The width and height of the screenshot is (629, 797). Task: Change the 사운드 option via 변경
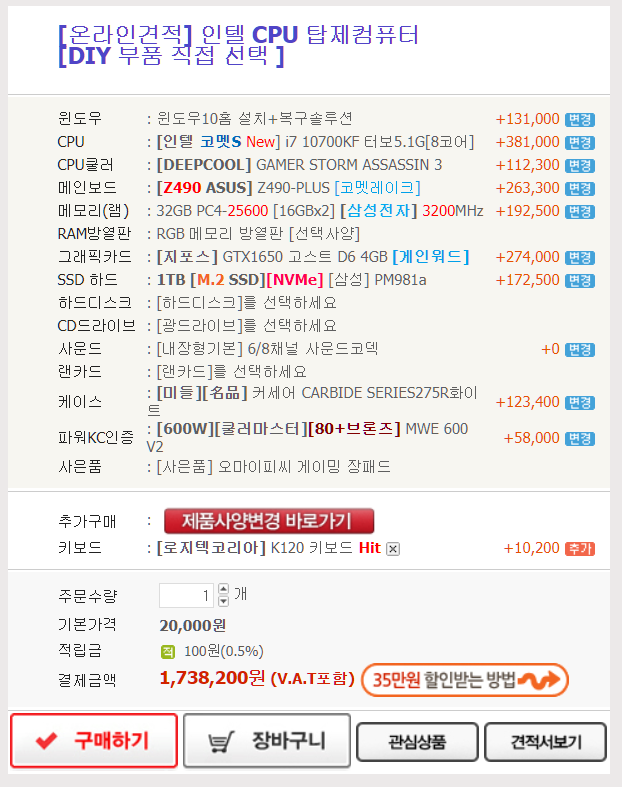580,349
